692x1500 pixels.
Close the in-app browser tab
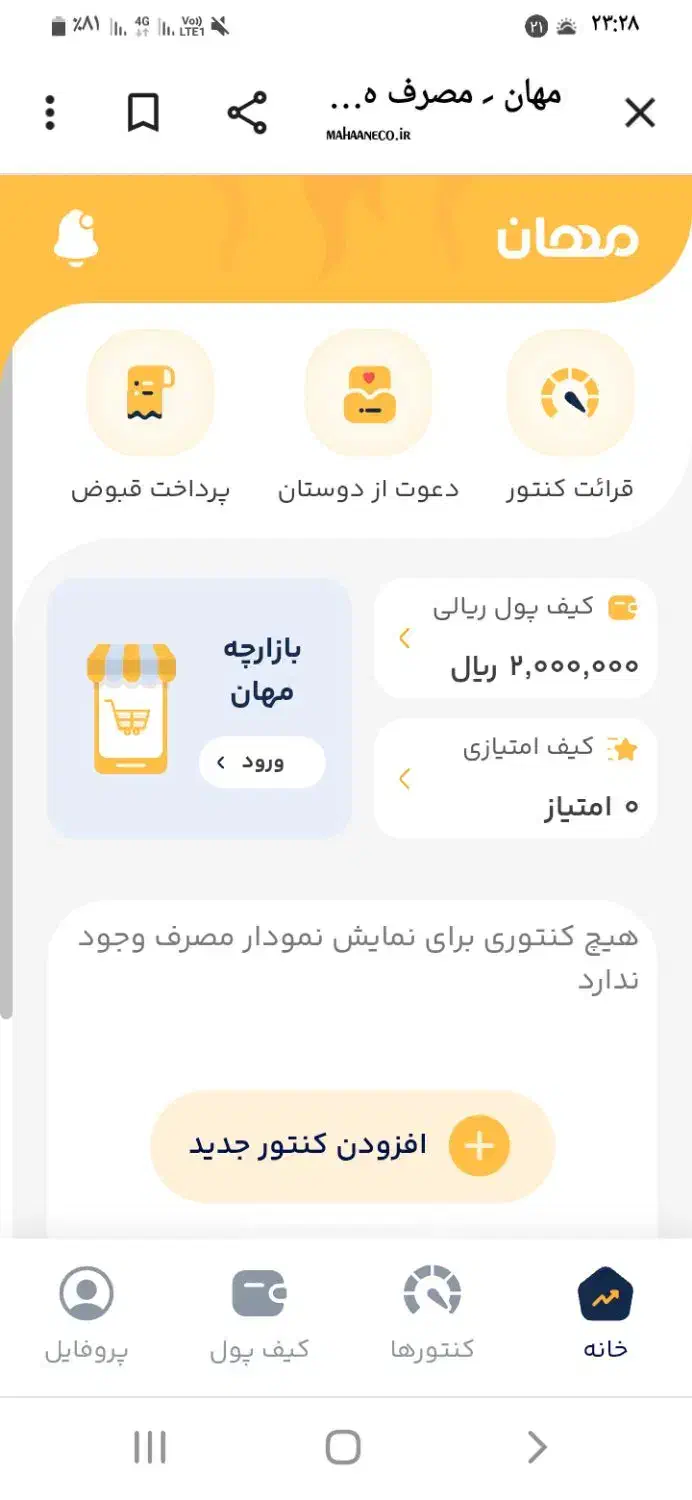pyautogui.click(x=639, y=113)
